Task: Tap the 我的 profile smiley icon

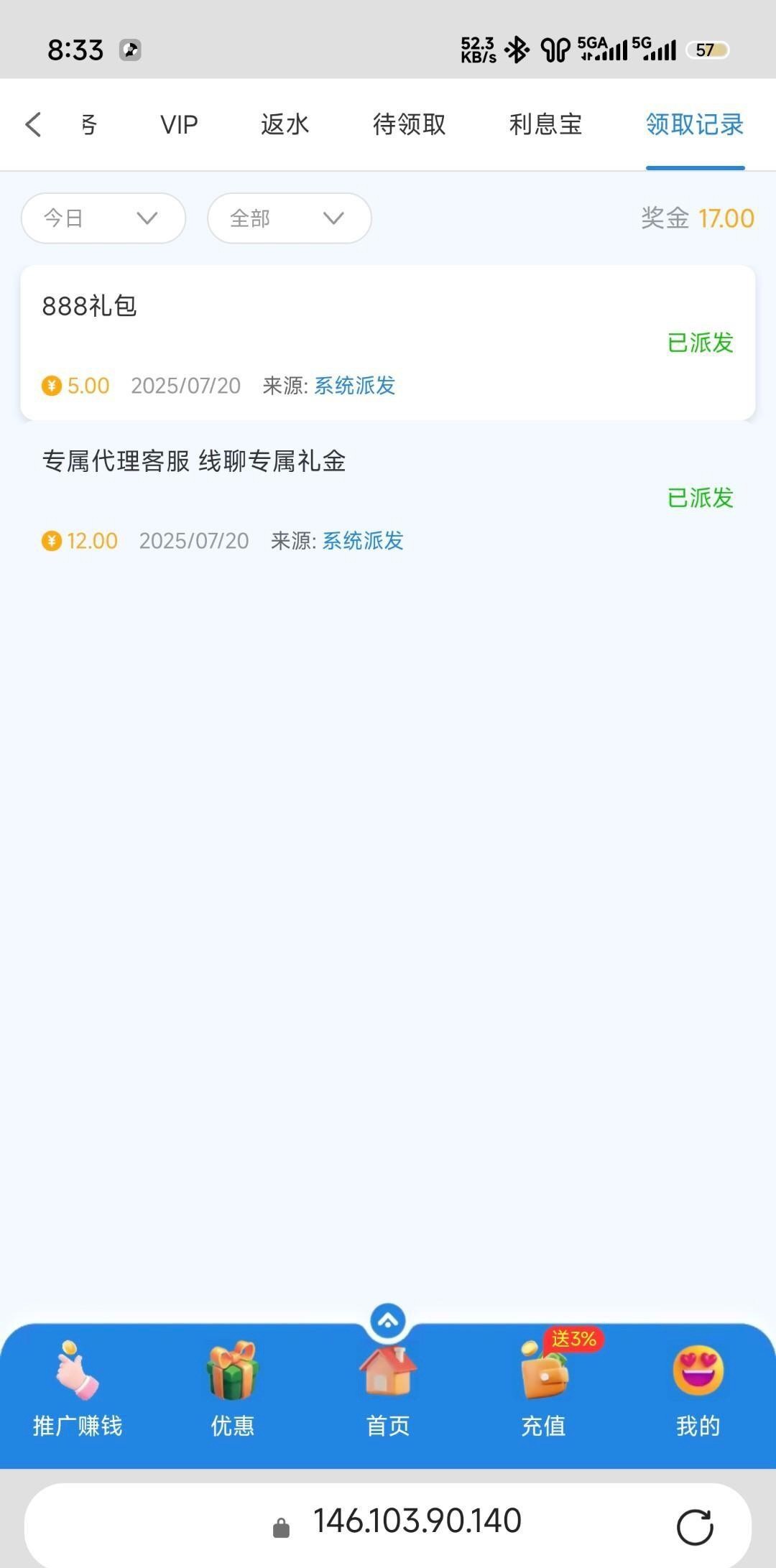Action: point(698,1372)
